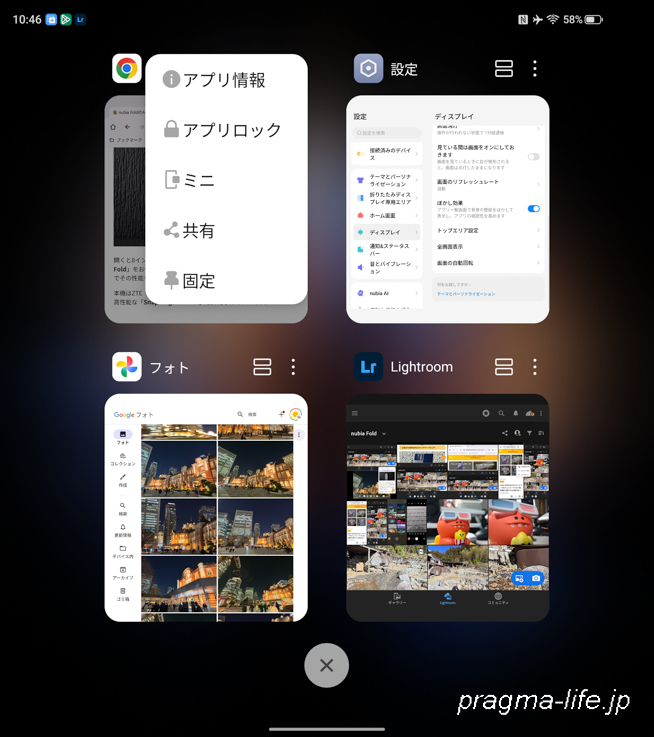The image size is (654, 737).
Task: Open split screen for フォト card
Action: tap(262, 367)
